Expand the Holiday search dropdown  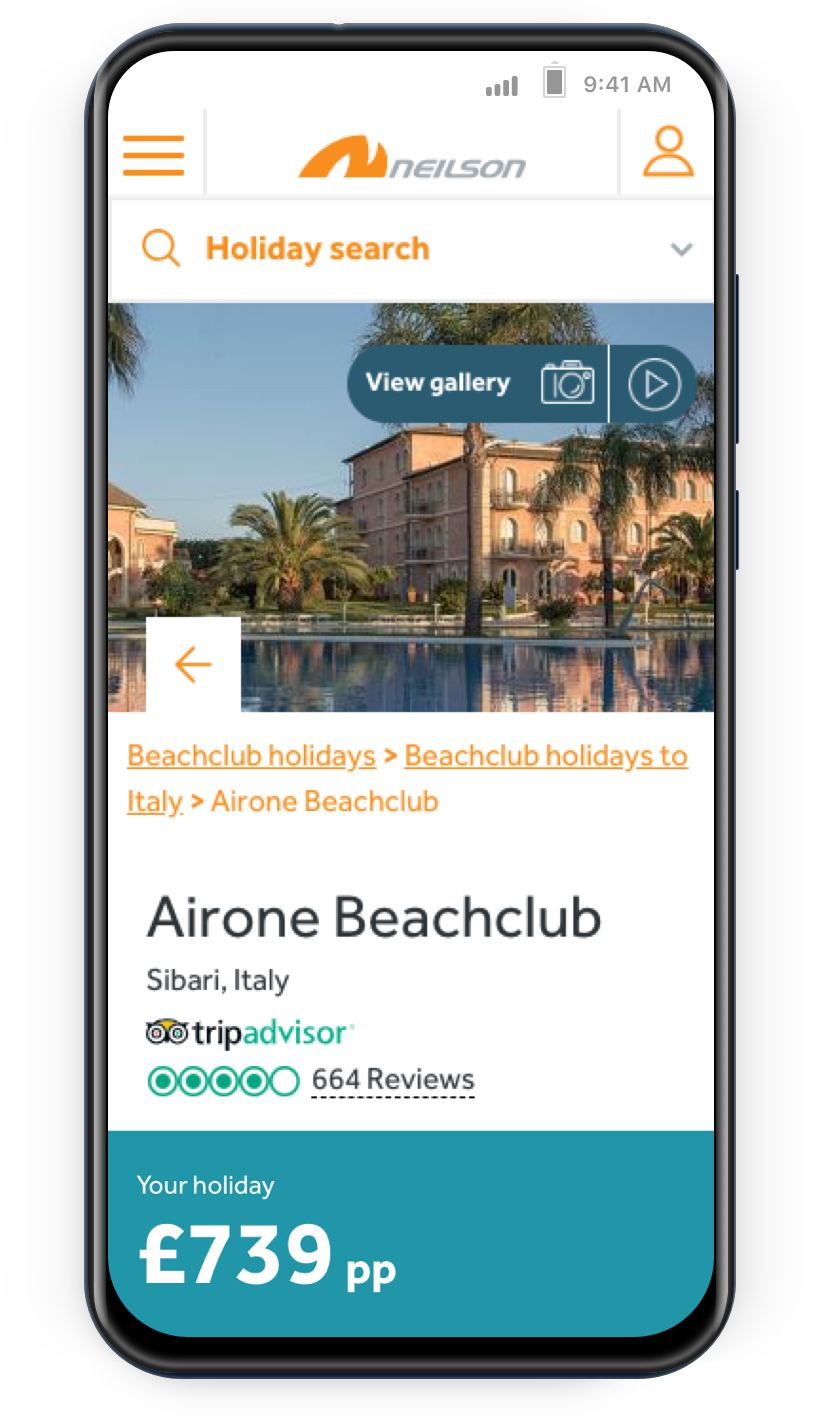(681, 249)
